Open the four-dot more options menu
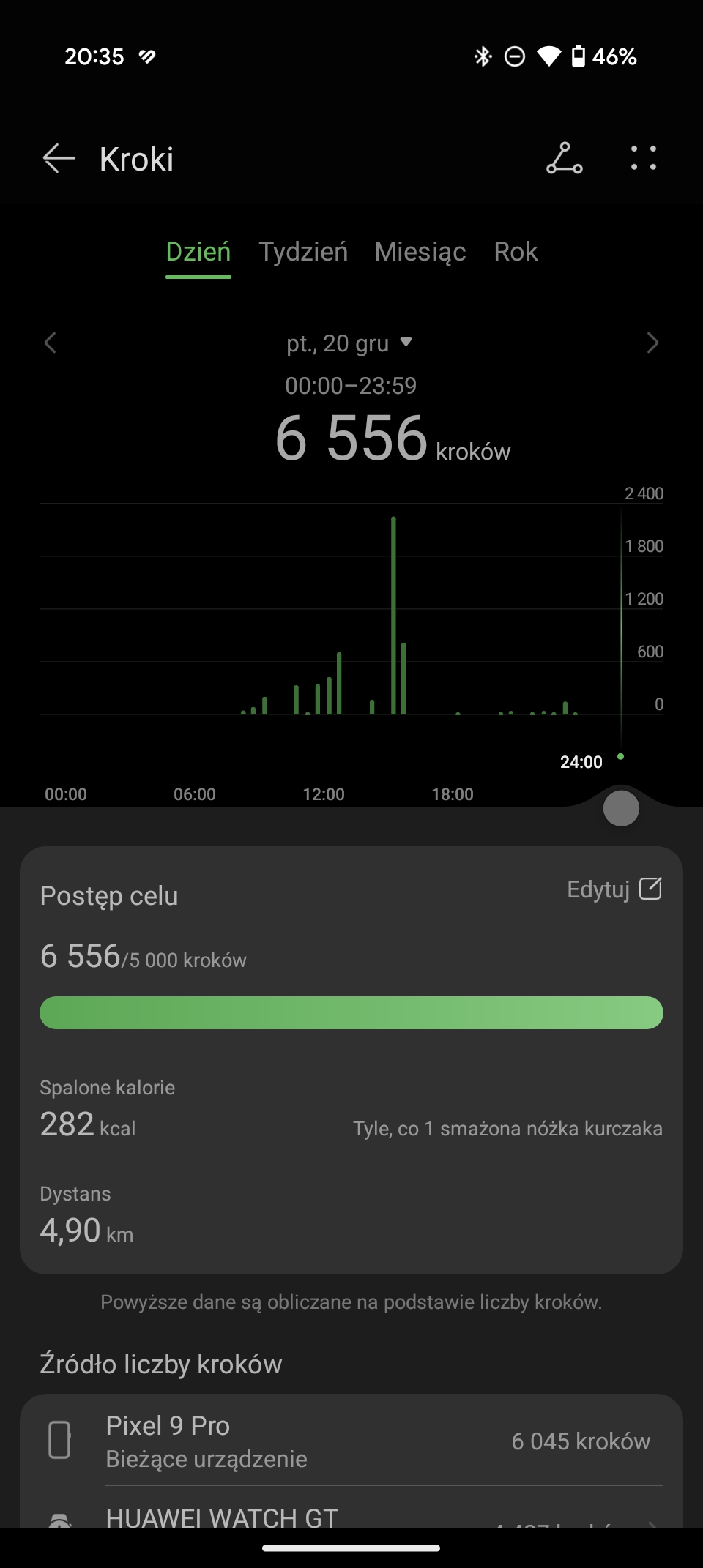 [x=644, y=159]
